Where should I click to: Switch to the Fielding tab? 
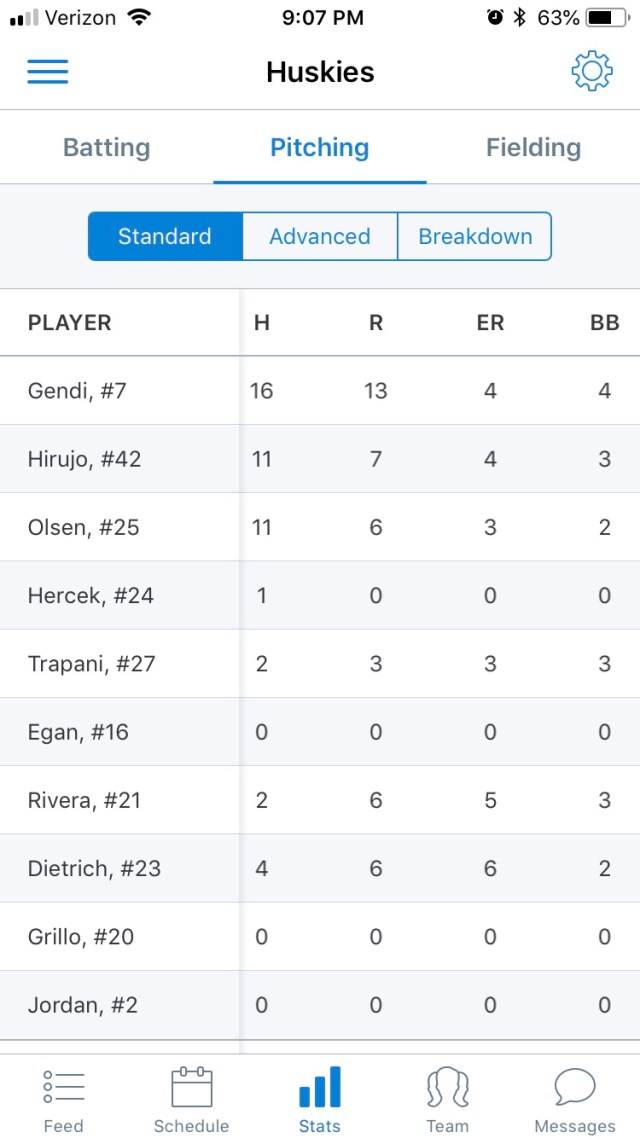[533, 148]
